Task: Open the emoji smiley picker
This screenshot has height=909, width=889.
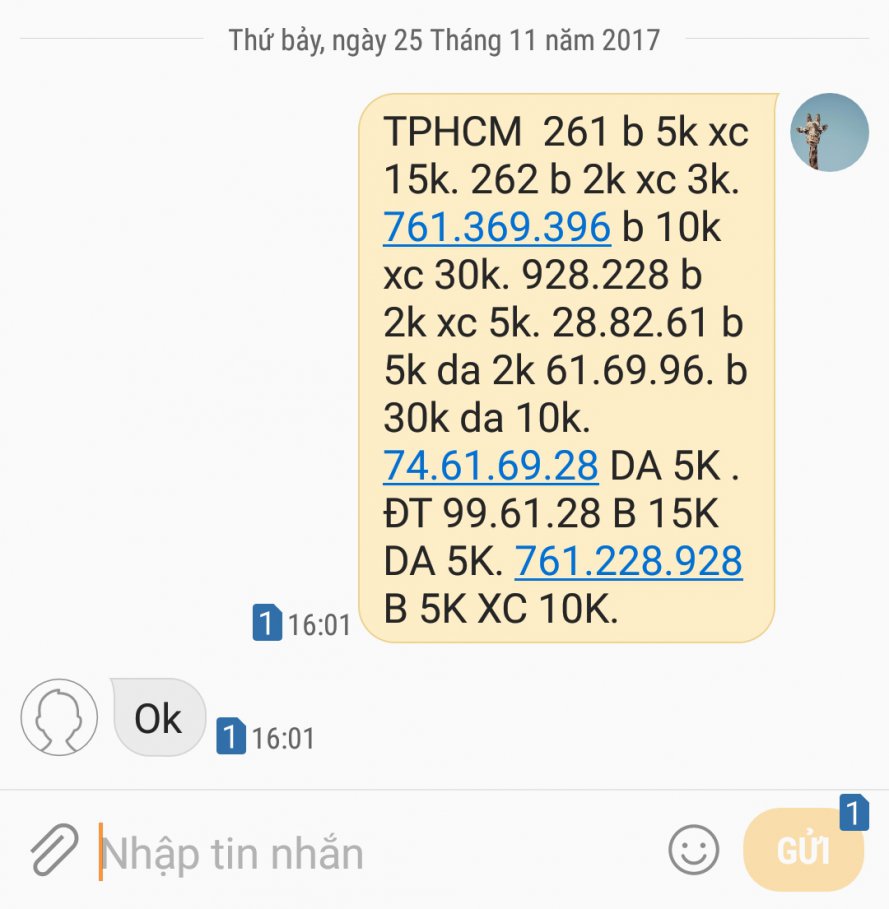Action: coord(693,851)
